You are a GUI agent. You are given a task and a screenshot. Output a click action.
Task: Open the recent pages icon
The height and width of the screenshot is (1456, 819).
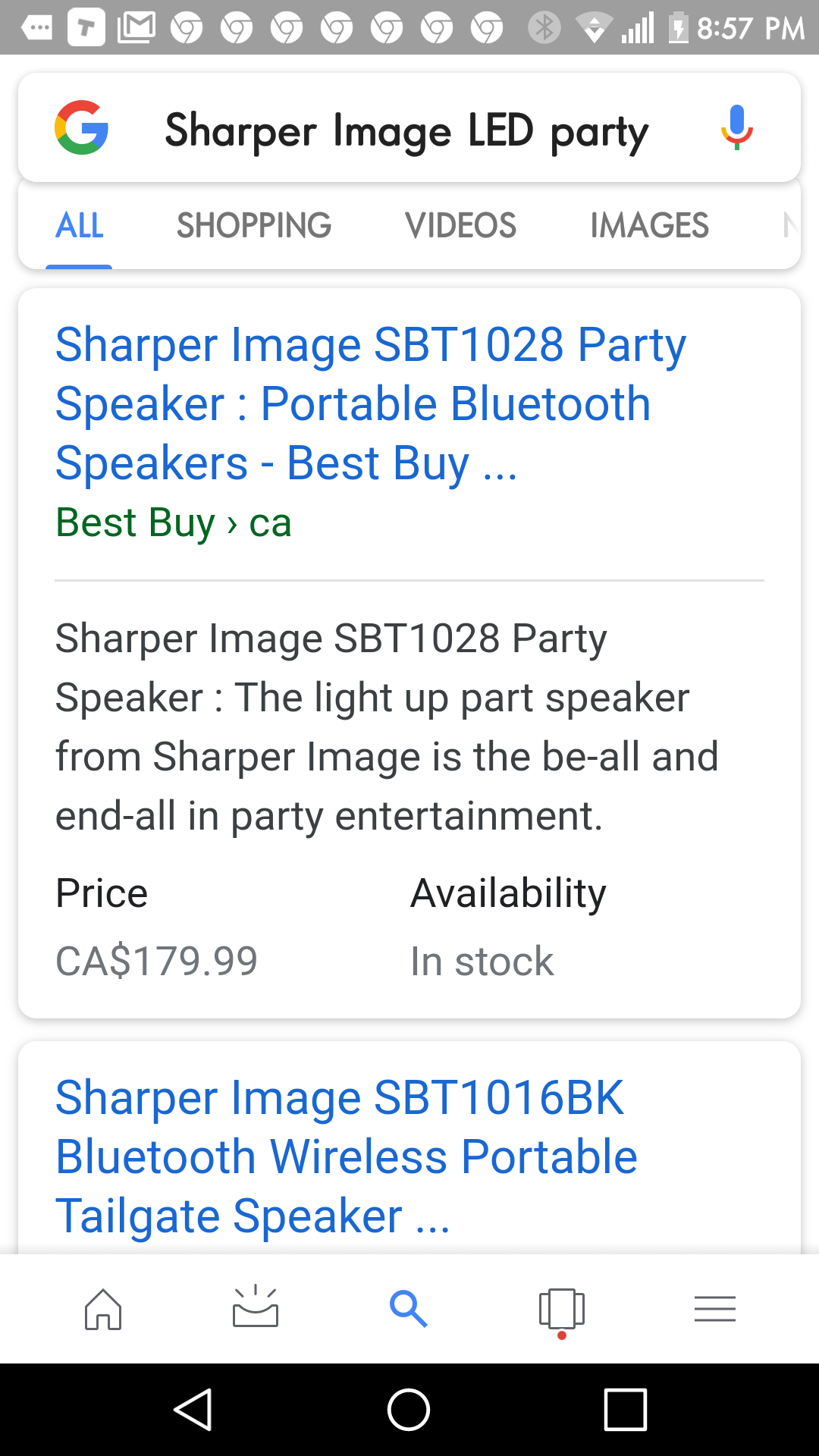click(x=562, y=1310)
